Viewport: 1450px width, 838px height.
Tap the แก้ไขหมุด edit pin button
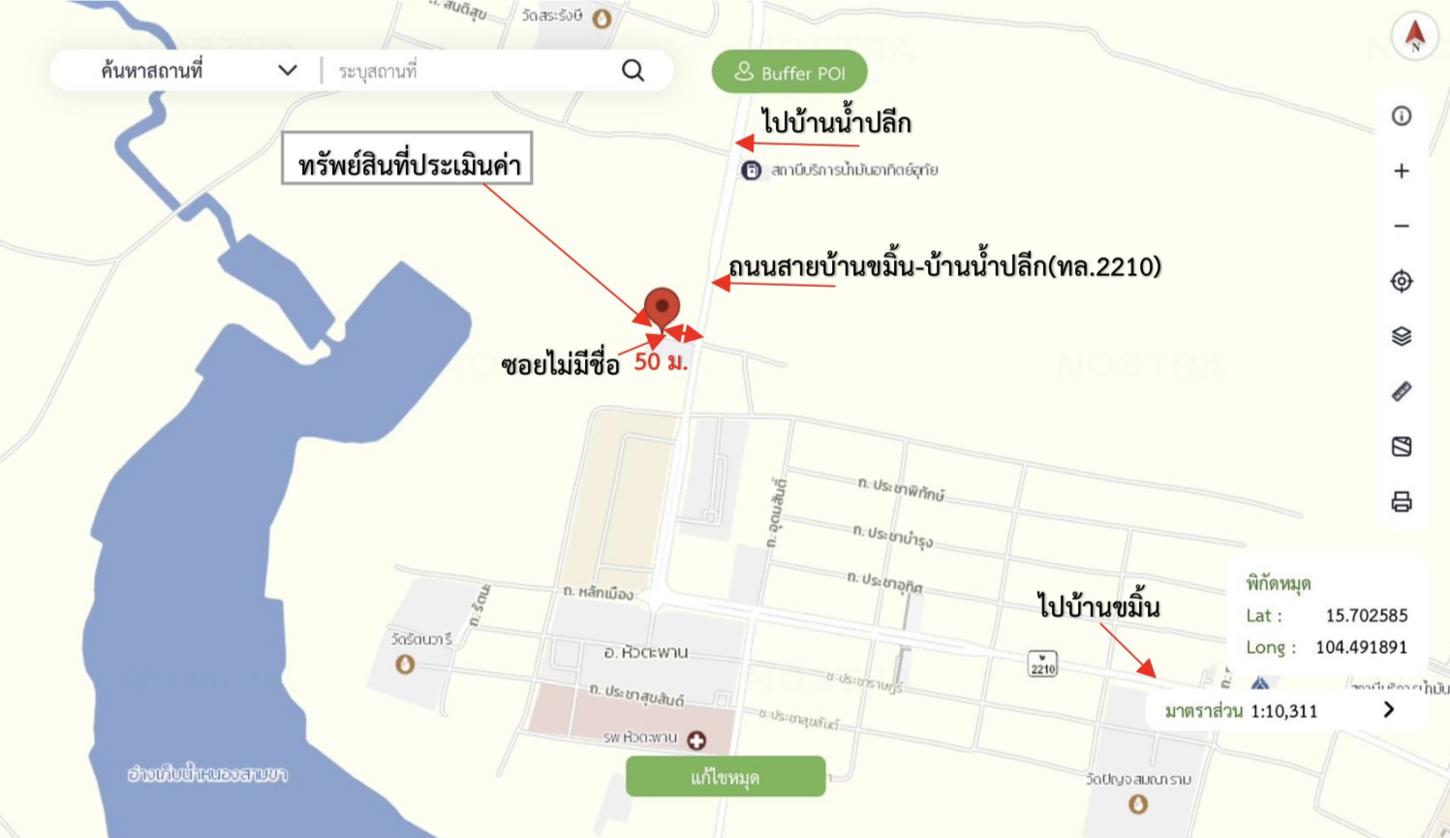pos(726,777)
